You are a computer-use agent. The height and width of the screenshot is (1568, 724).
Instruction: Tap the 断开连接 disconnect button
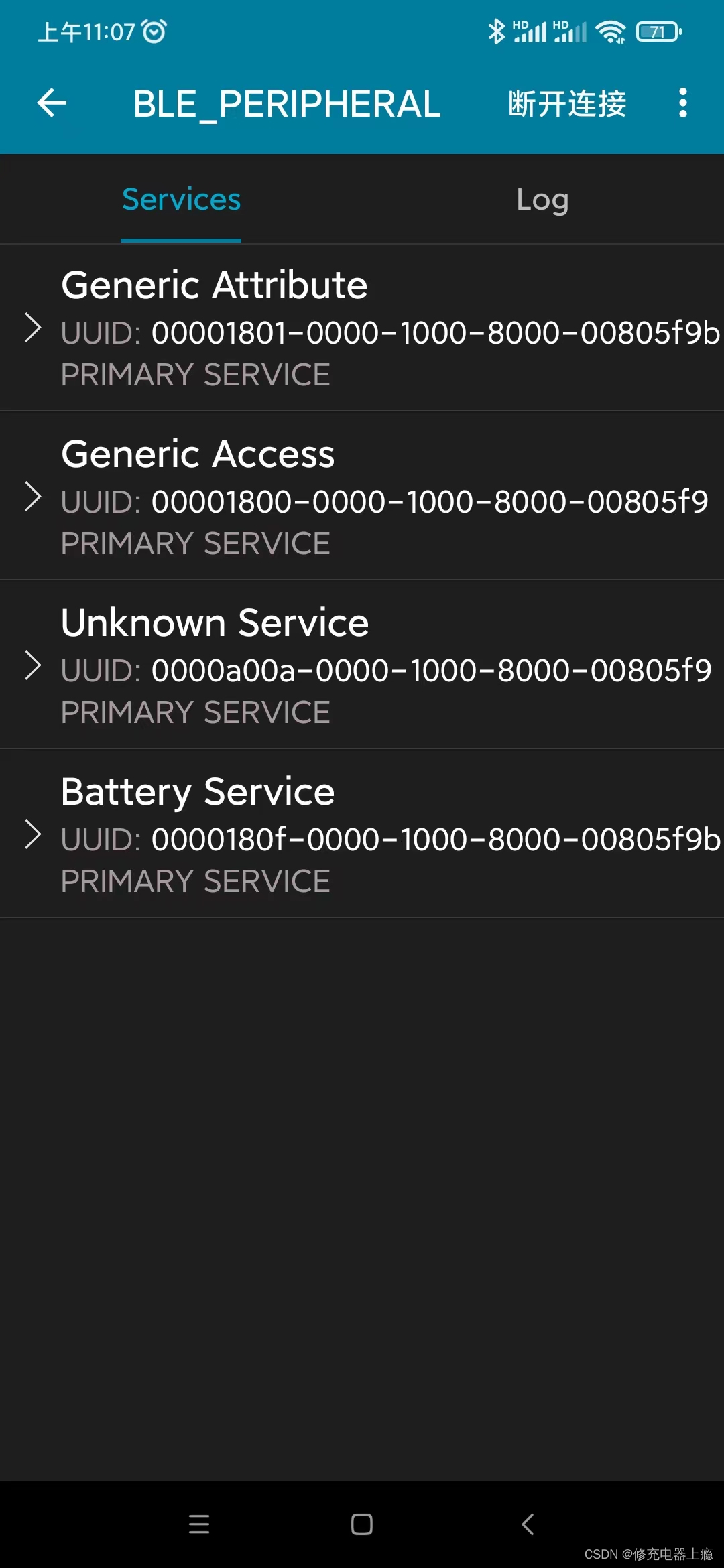[567, 104]
